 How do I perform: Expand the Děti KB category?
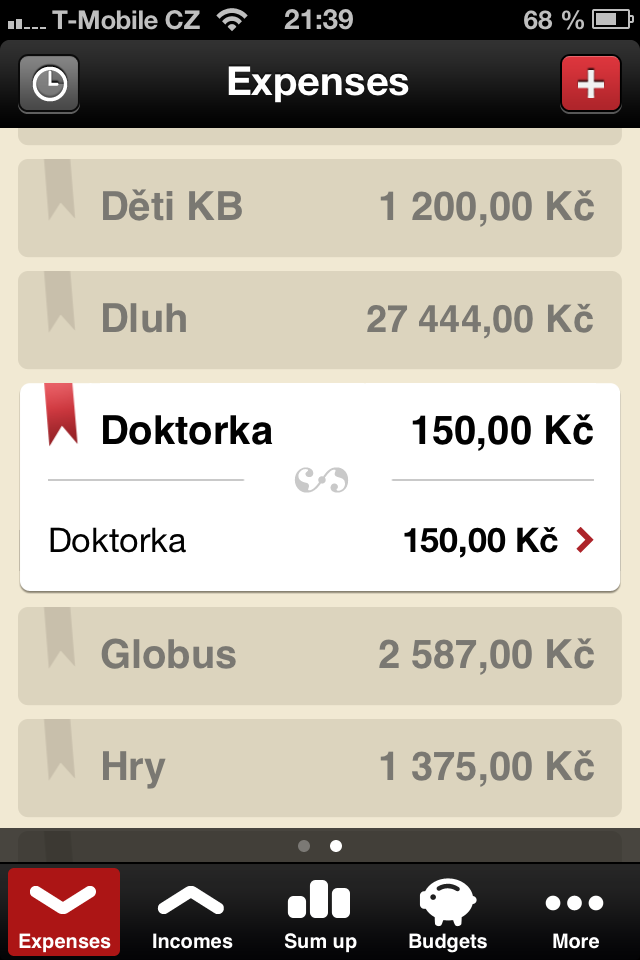(x=320, y=208)
